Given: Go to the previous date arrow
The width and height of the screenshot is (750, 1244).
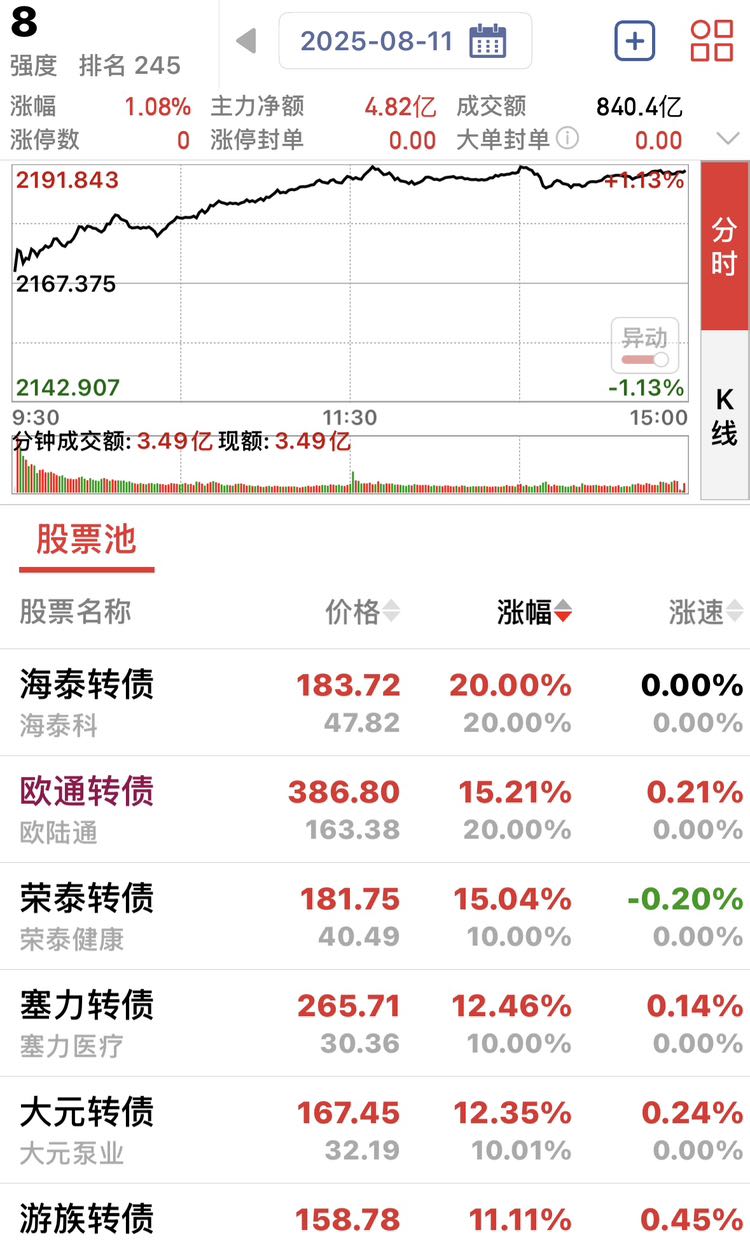Looking at the screenshot, I should coord(246,41).
